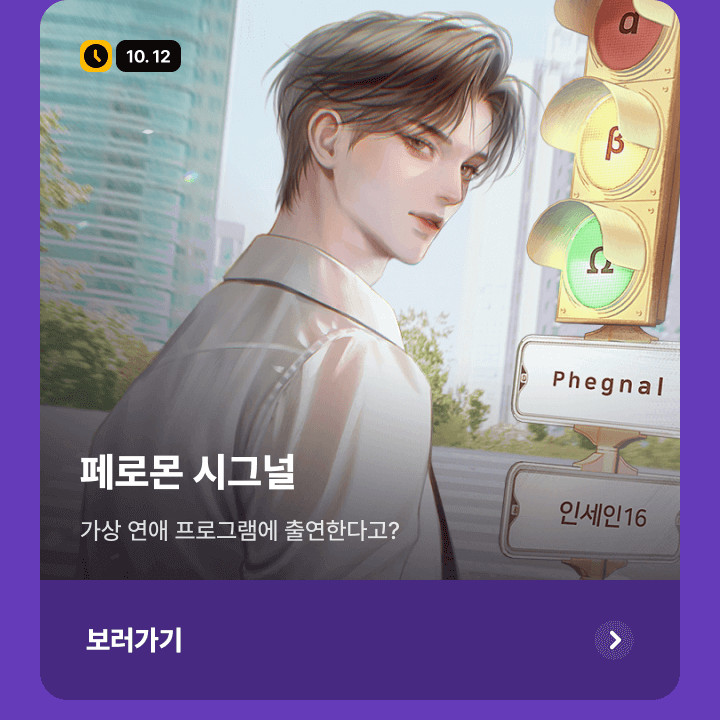
Task: Tap the arrow icon next to 보러가기
Action: [x=614, y=640]
